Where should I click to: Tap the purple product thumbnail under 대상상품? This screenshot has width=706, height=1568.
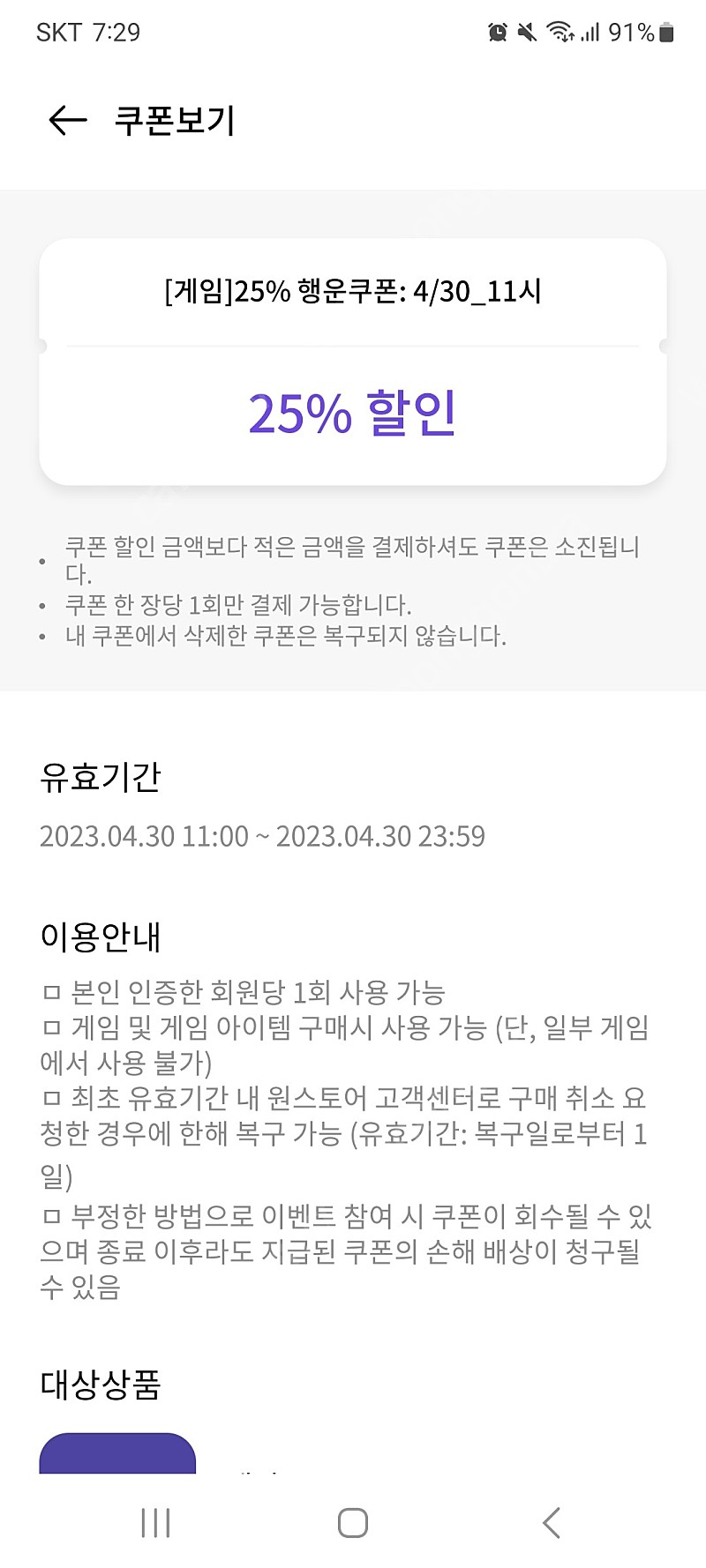coord(117,1464)
